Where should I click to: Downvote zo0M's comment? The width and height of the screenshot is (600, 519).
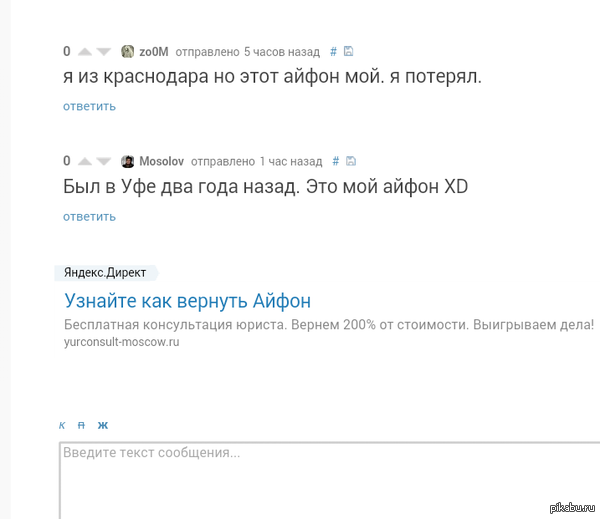103,51
